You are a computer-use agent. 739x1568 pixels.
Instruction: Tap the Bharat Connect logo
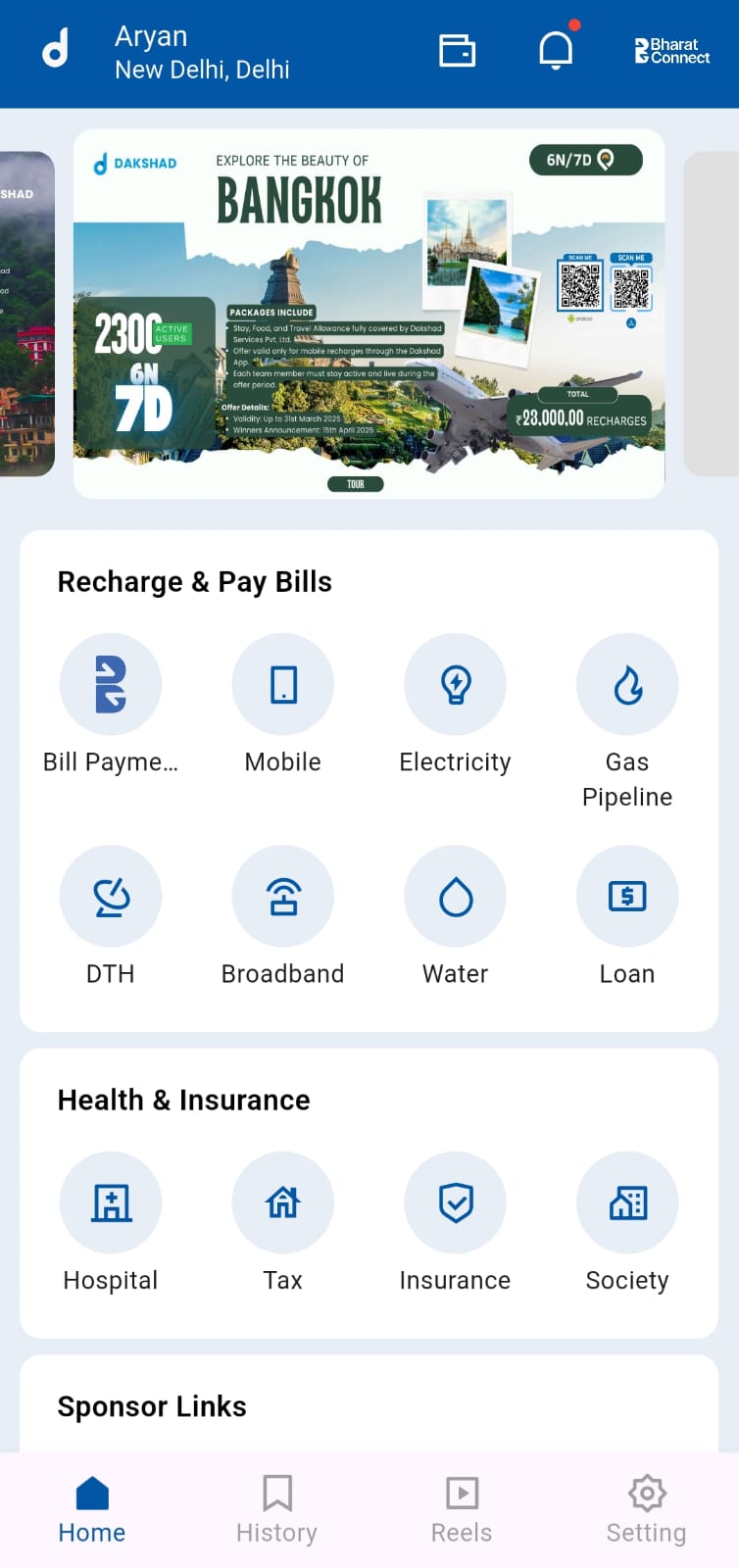point(670,49)
